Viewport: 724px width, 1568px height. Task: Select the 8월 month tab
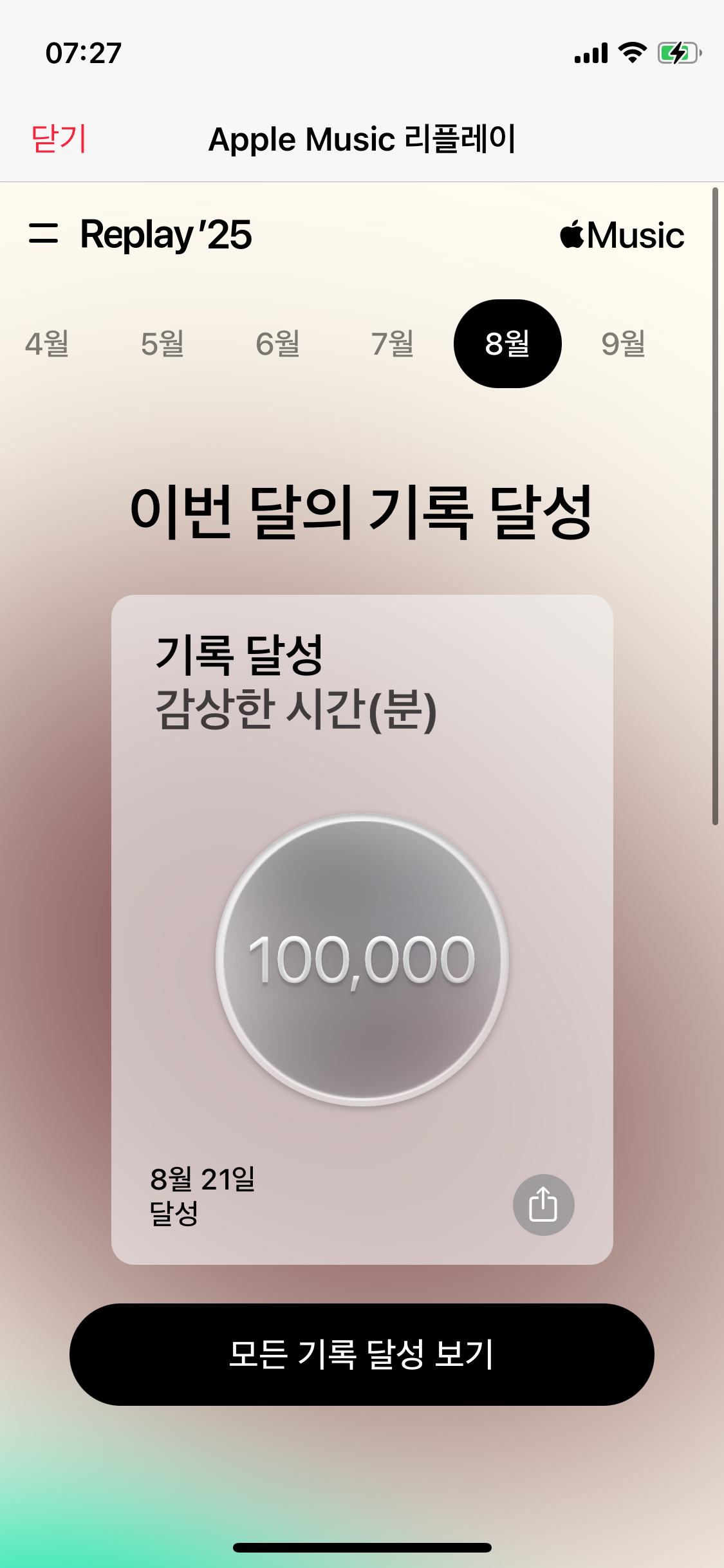[507, 344]
